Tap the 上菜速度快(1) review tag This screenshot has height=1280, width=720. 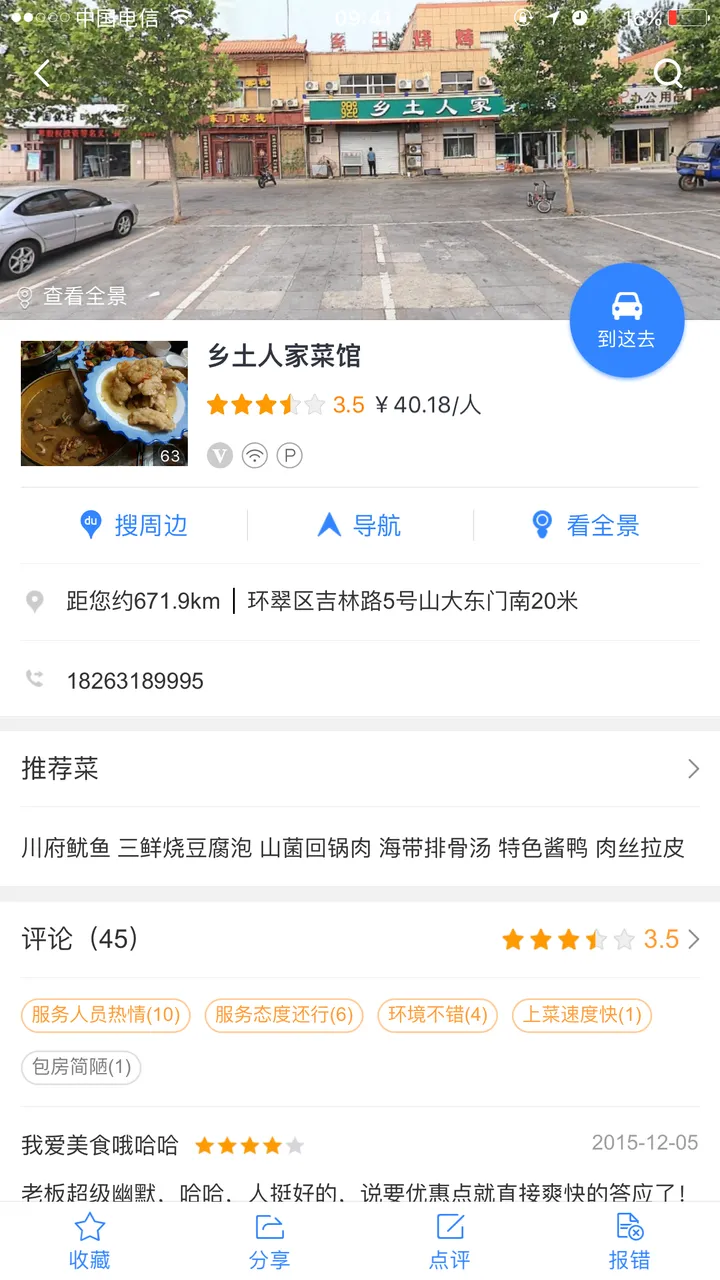coord(582,1015)
